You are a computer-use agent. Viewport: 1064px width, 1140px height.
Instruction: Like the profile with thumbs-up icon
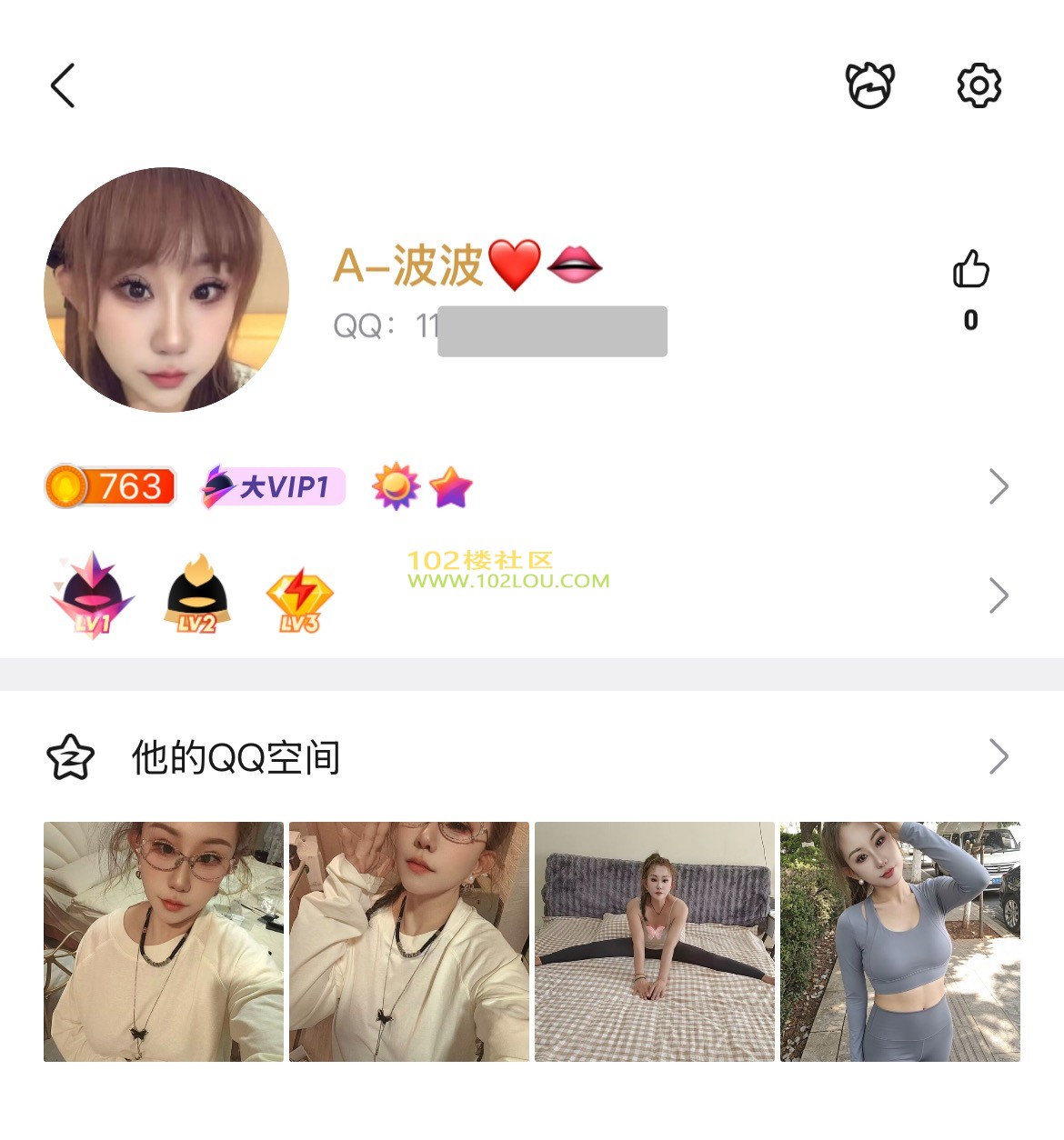click(x=970, y=270)
